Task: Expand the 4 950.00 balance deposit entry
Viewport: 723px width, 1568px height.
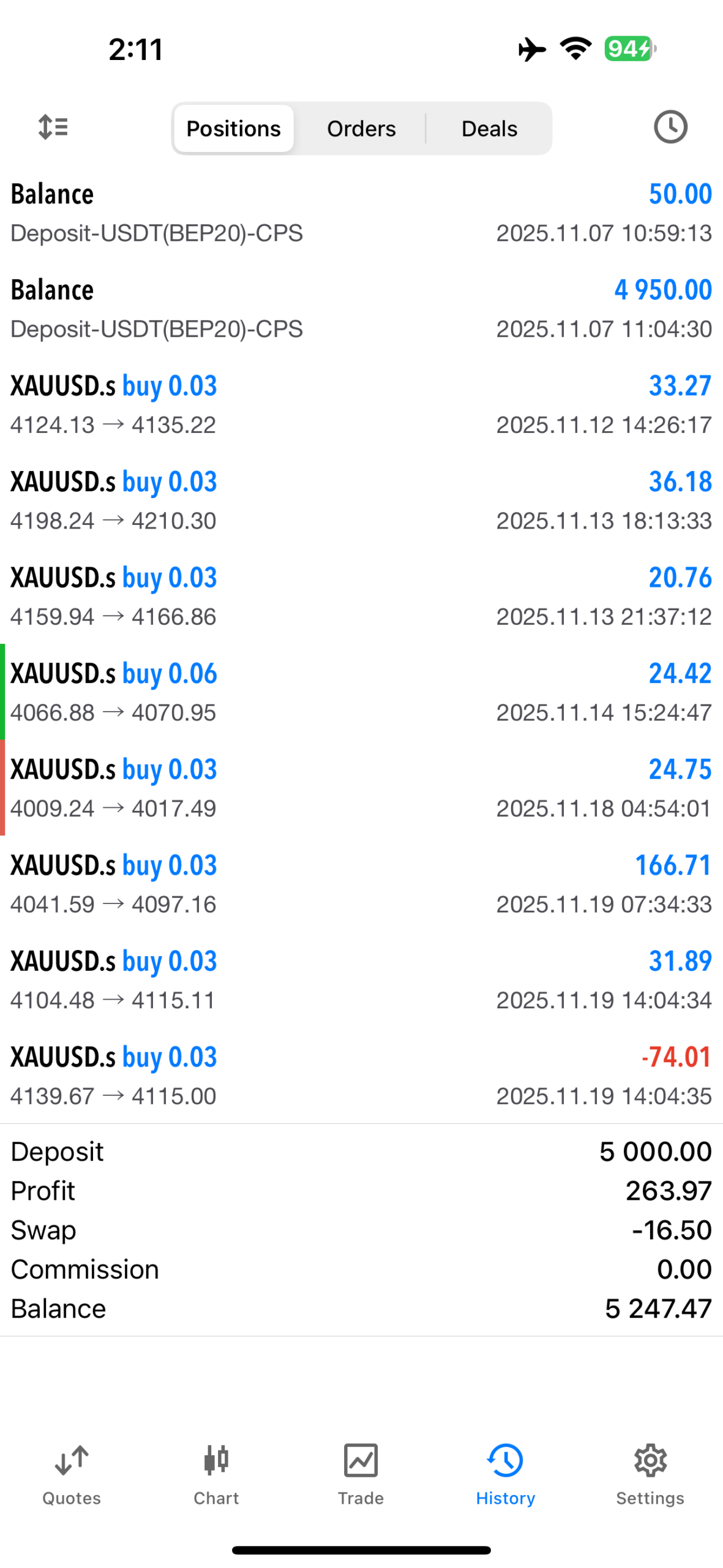Action: click(x=361, y=309)
